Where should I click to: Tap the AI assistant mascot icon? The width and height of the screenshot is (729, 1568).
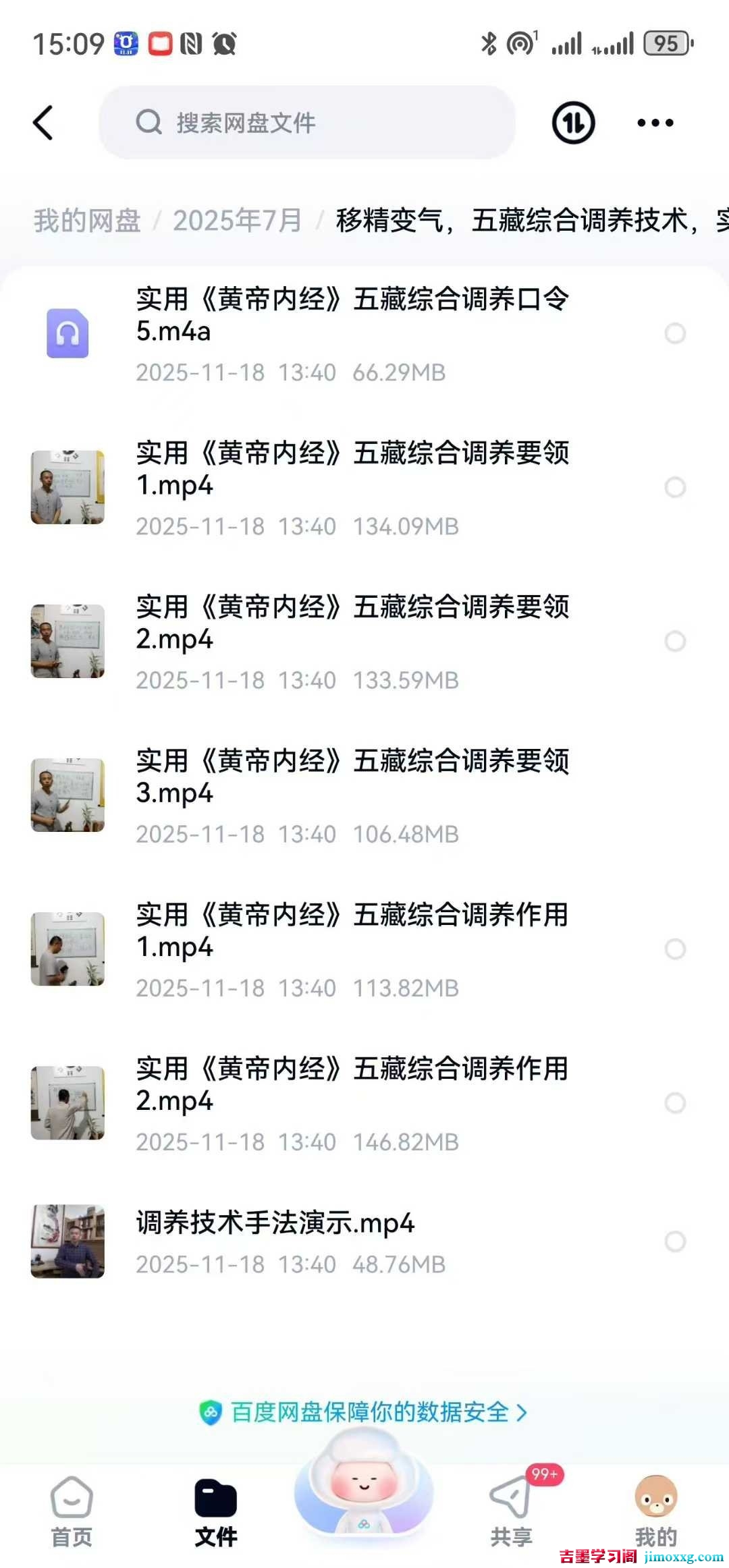point(364,1491)
